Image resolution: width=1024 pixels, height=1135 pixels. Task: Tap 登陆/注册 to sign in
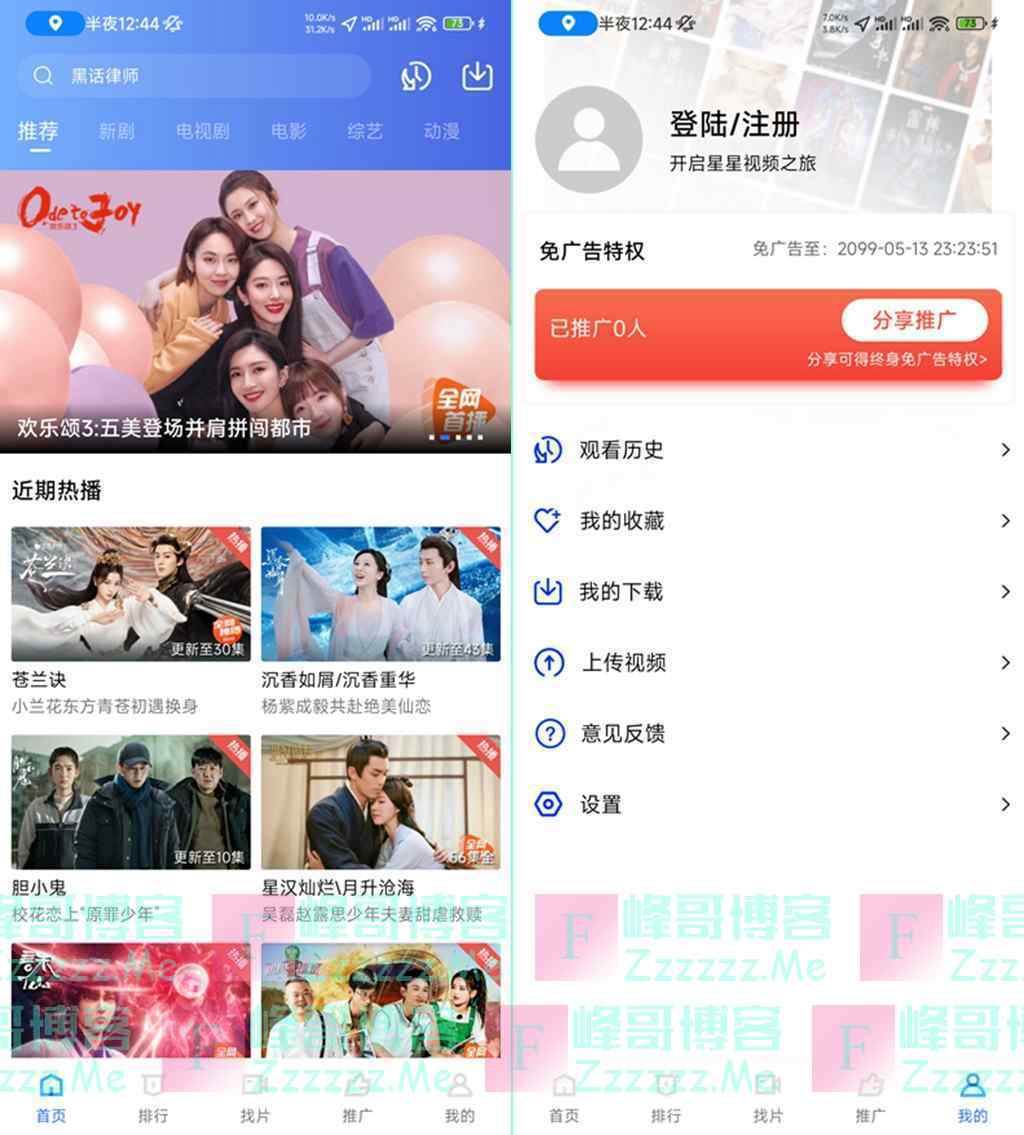click(x=734, y=125)
